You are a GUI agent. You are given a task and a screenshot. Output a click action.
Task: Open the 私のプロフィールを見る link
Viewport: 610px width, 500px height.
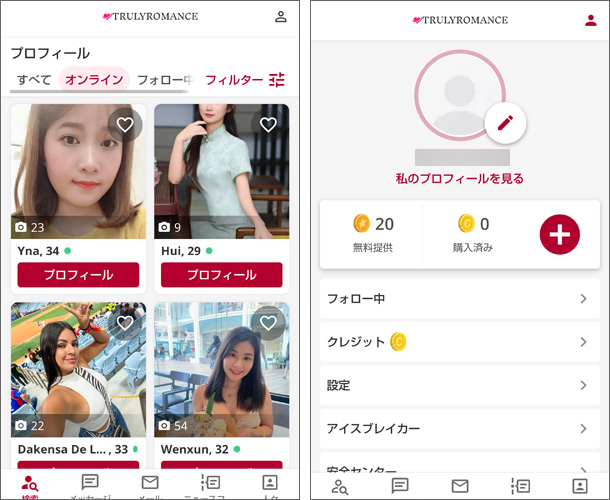[459, 179]
